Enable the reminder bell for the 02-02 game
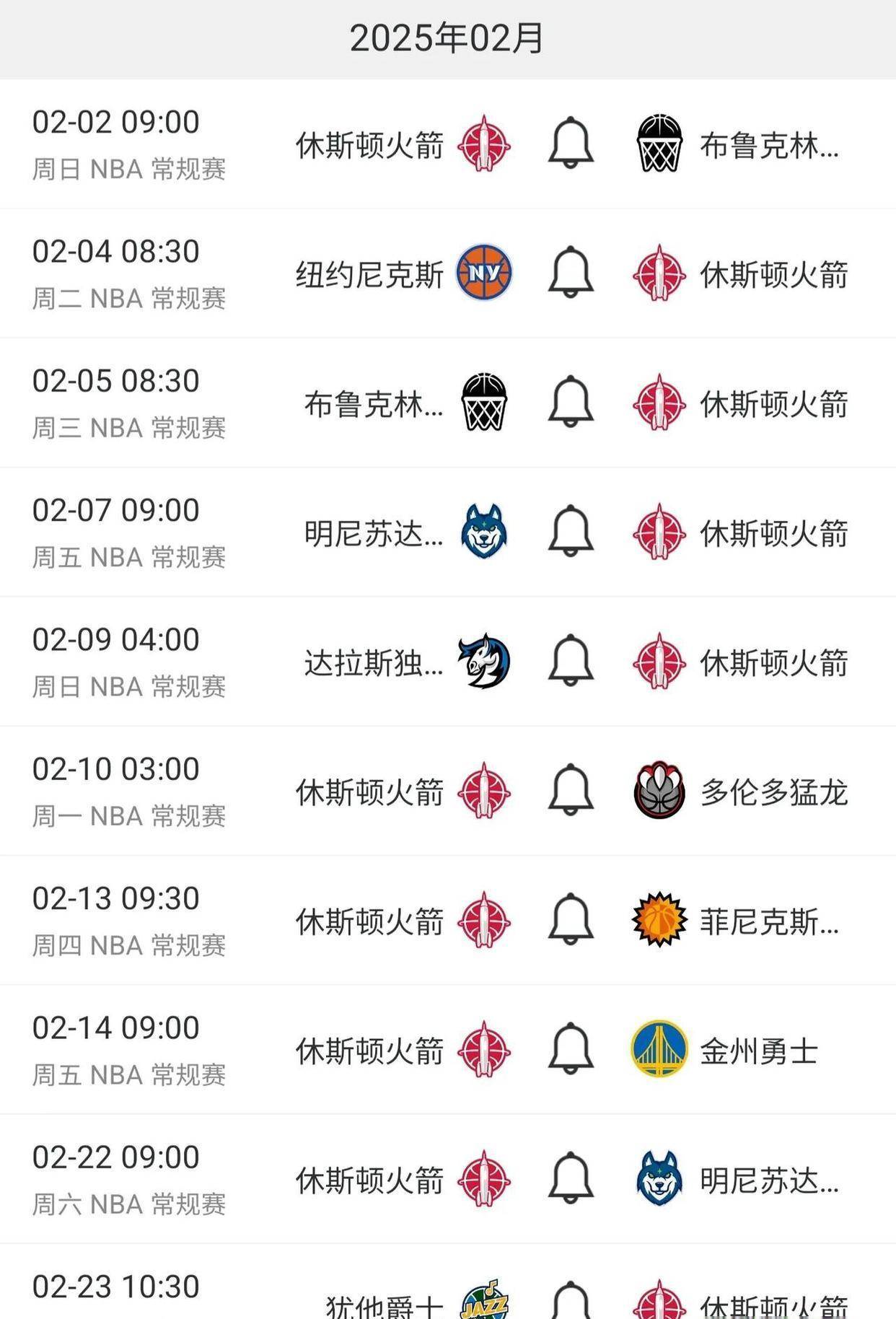This screenshot has width=896, height=1319. click(569, 144)
